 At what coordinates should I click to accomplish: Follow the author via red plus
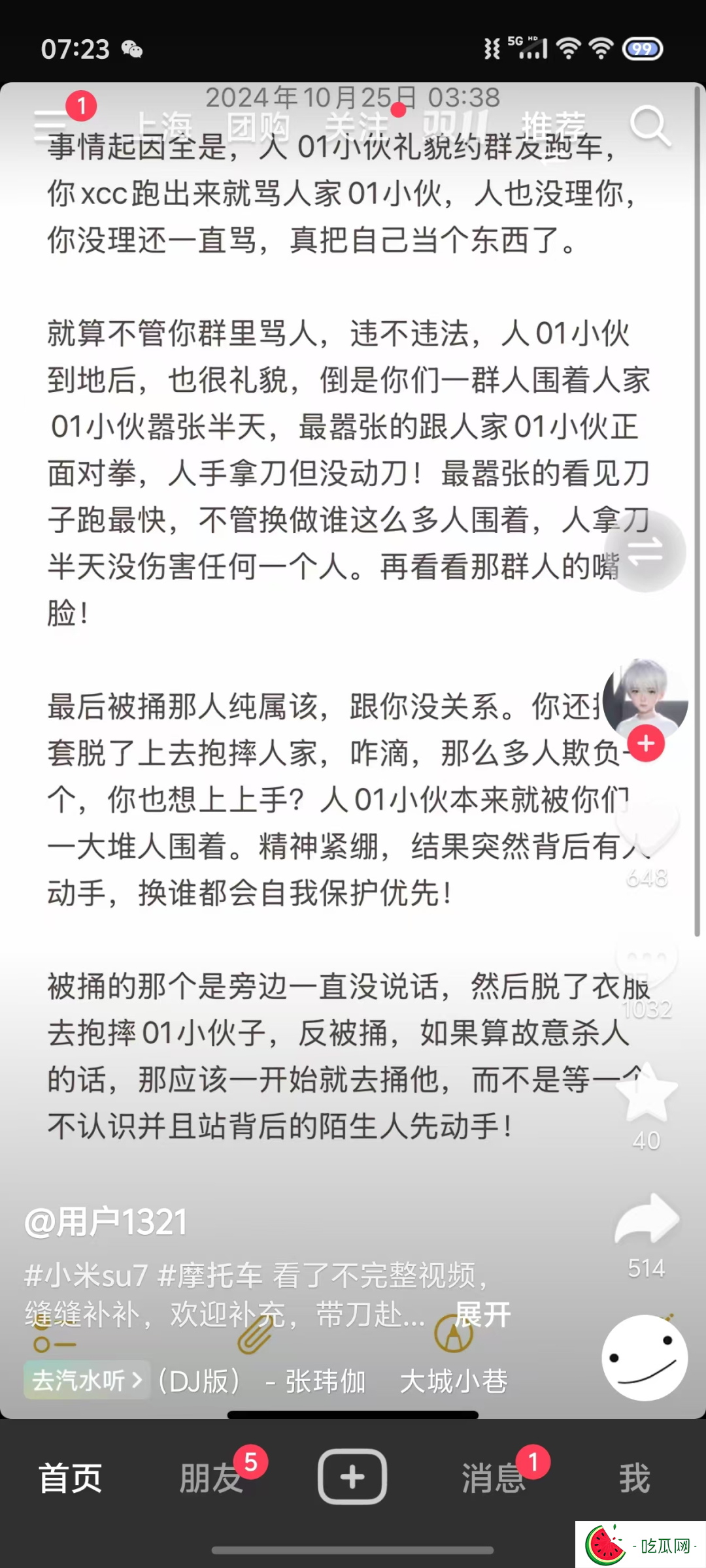point(646,743)
